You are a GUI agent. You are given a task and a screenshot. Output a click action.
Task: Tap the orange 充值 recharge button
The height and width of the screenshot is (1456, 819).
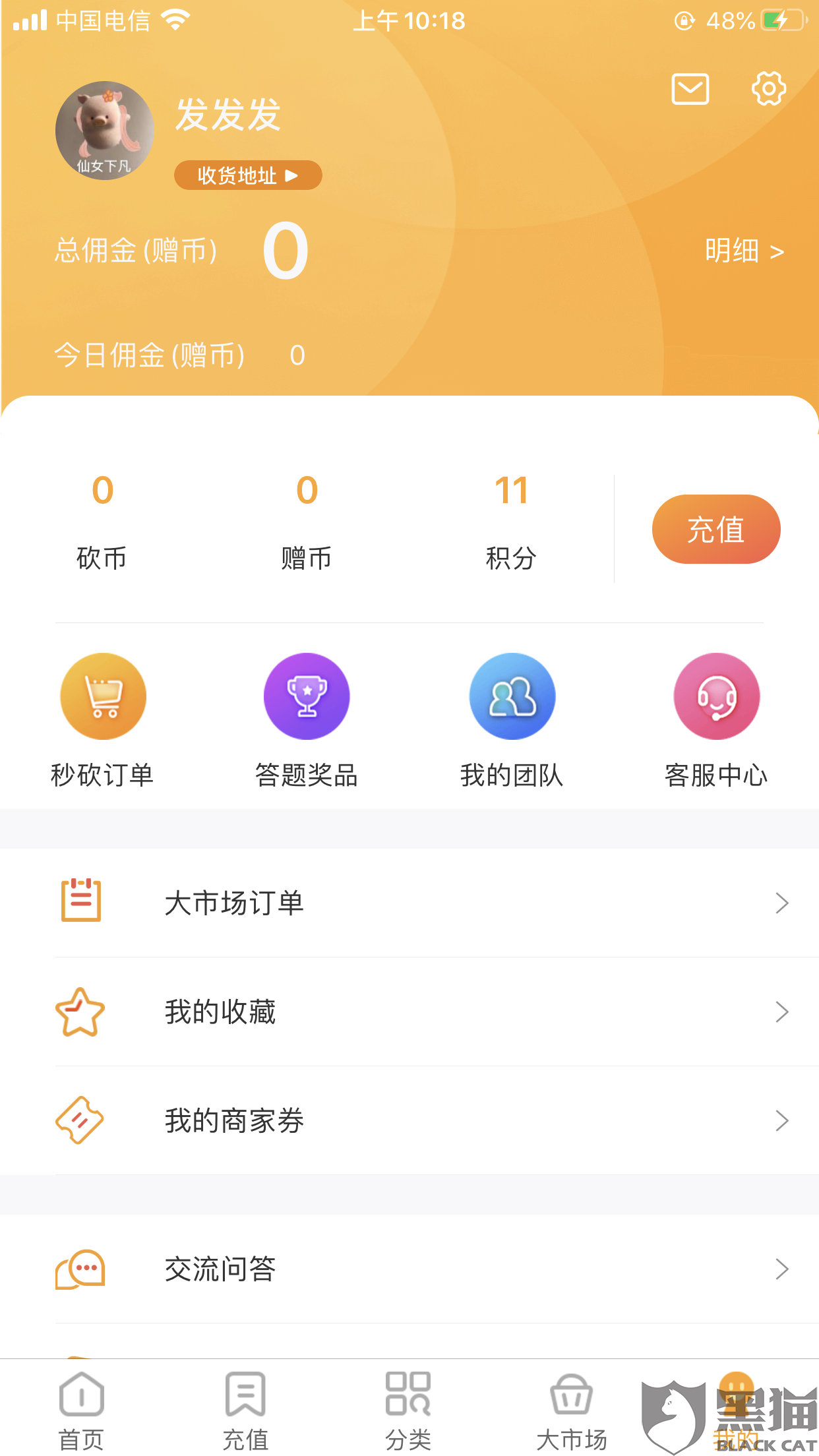715,530
